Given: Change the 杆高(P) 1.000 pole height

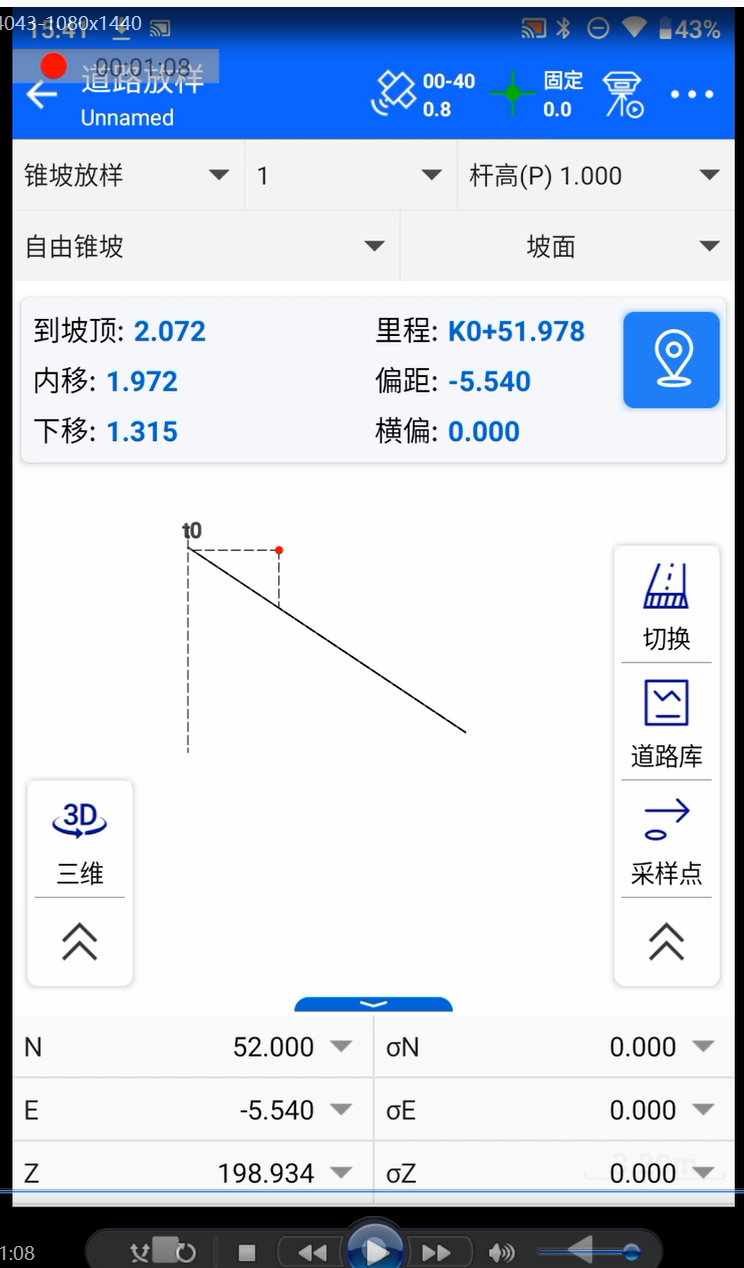Looking at the screenshot, I should (x=595, y=176).
